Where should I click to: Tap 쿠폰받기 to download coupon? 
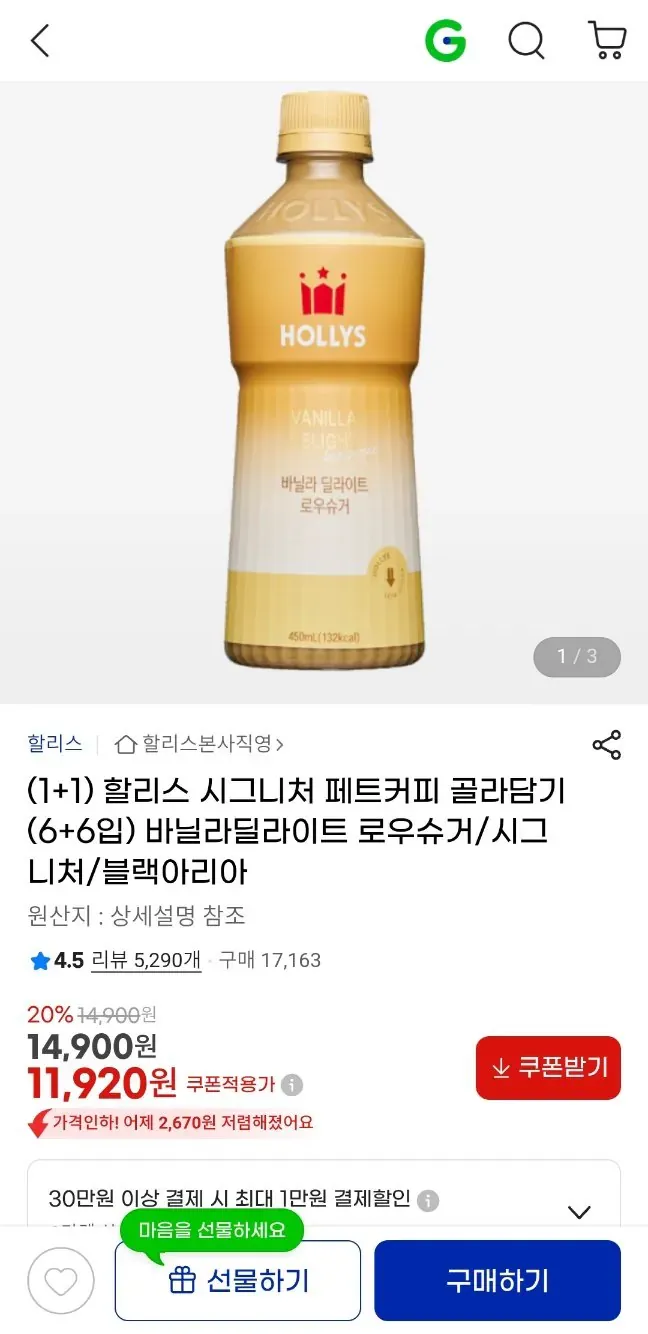tap(548, 1068)
